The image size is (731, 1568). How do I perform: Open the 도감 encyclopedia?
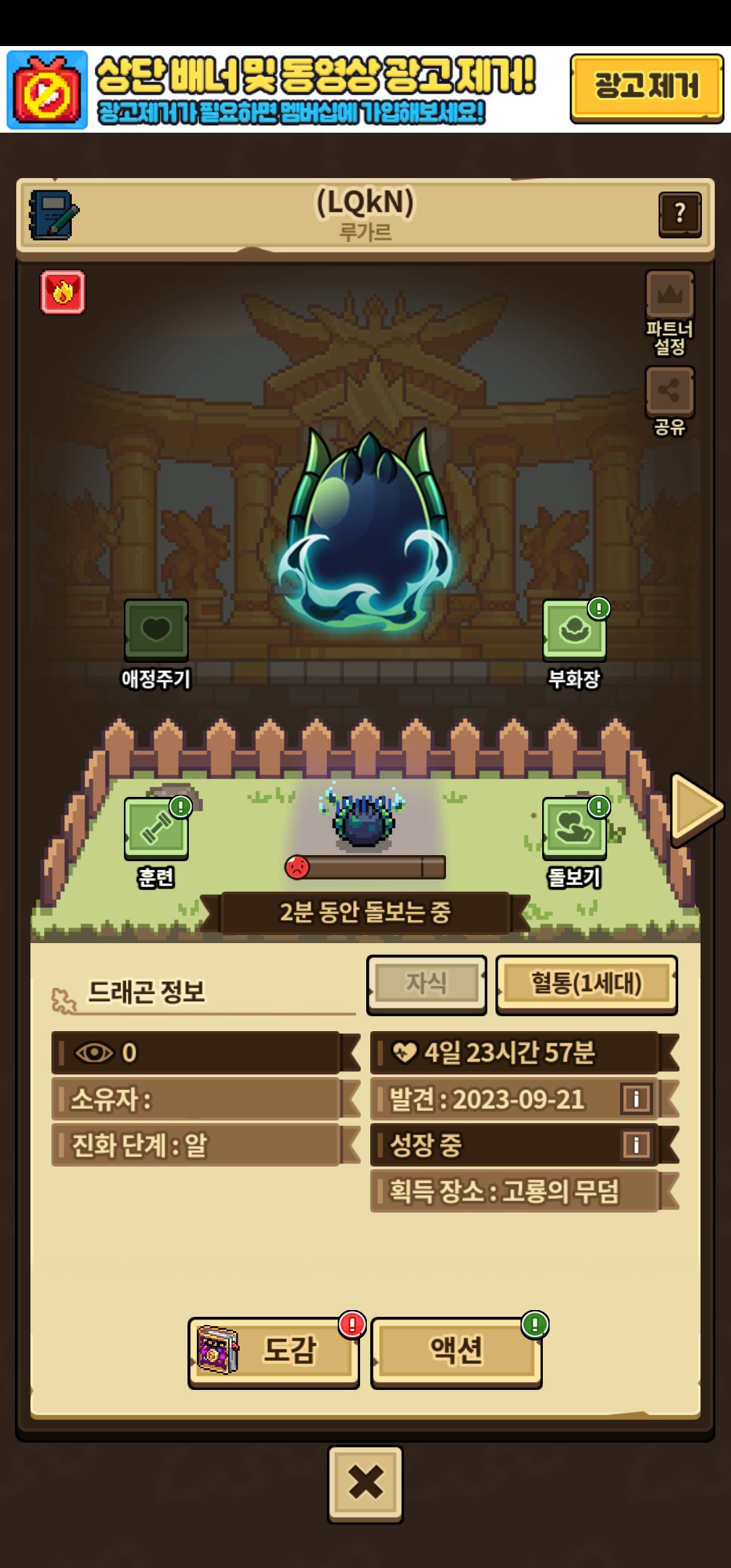click(273, 1352)
